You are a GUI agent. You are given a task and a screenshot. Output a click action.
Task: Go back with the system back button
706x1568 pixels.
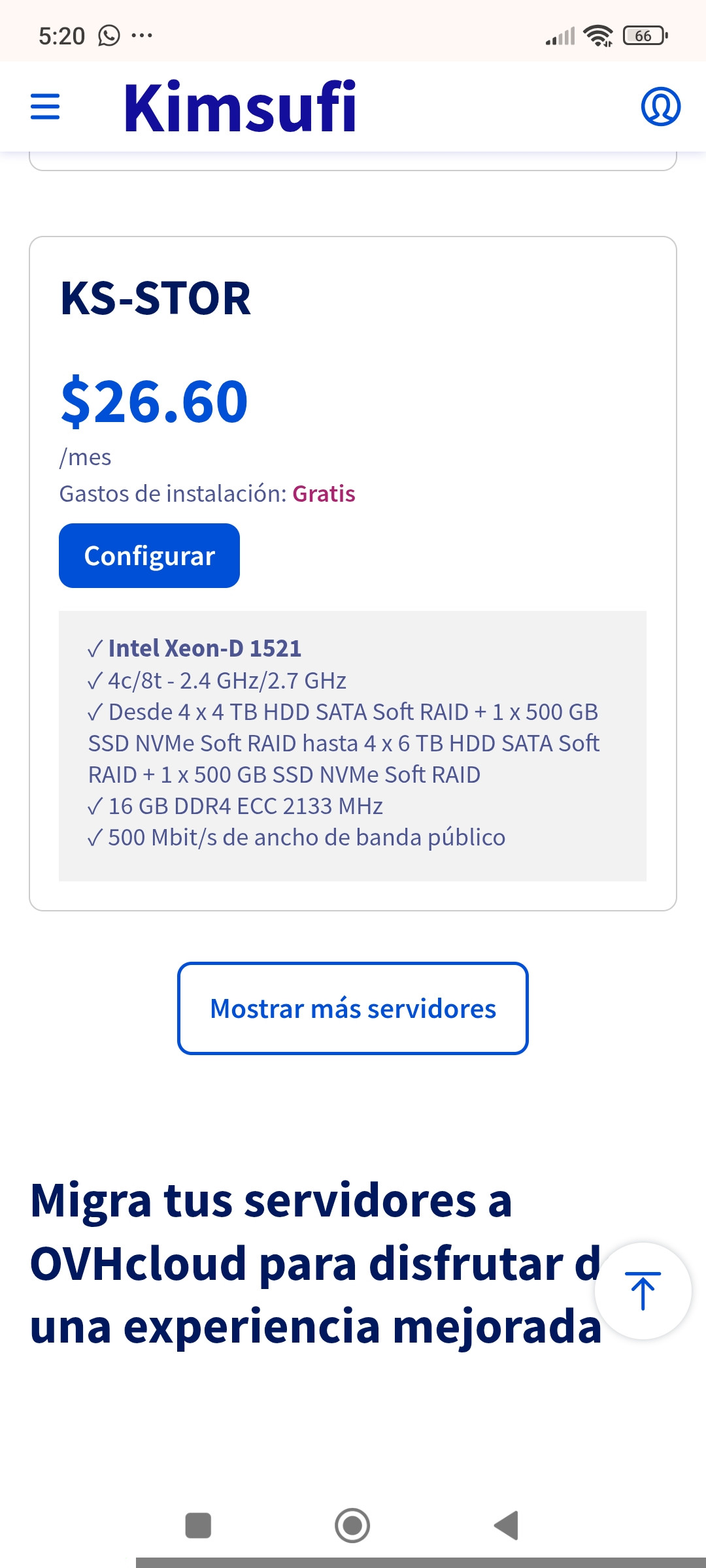click(507, 1526)
